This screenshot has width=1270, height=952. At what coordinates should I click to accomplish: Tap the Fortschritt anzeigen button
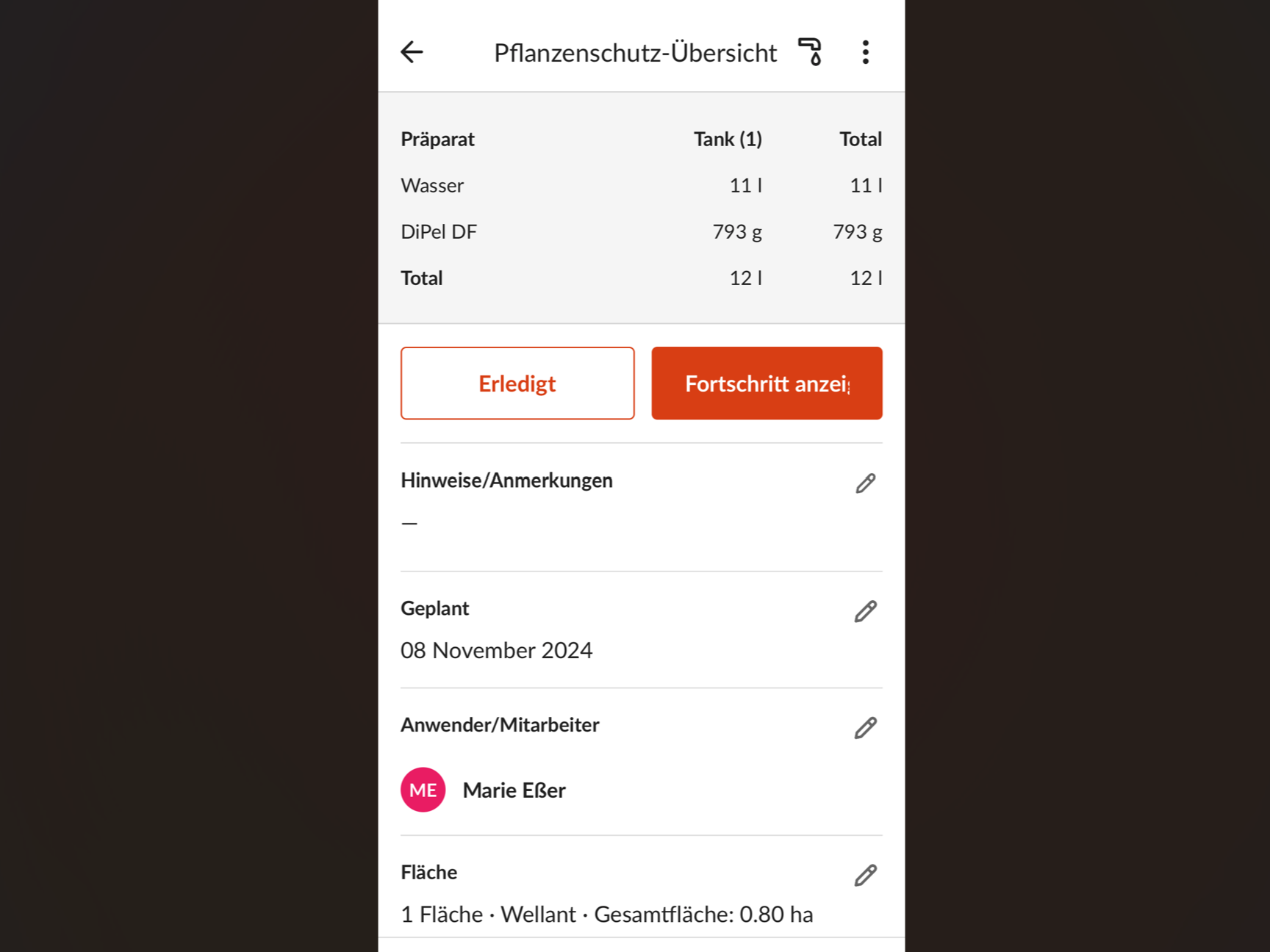click(x=766, y=383)
